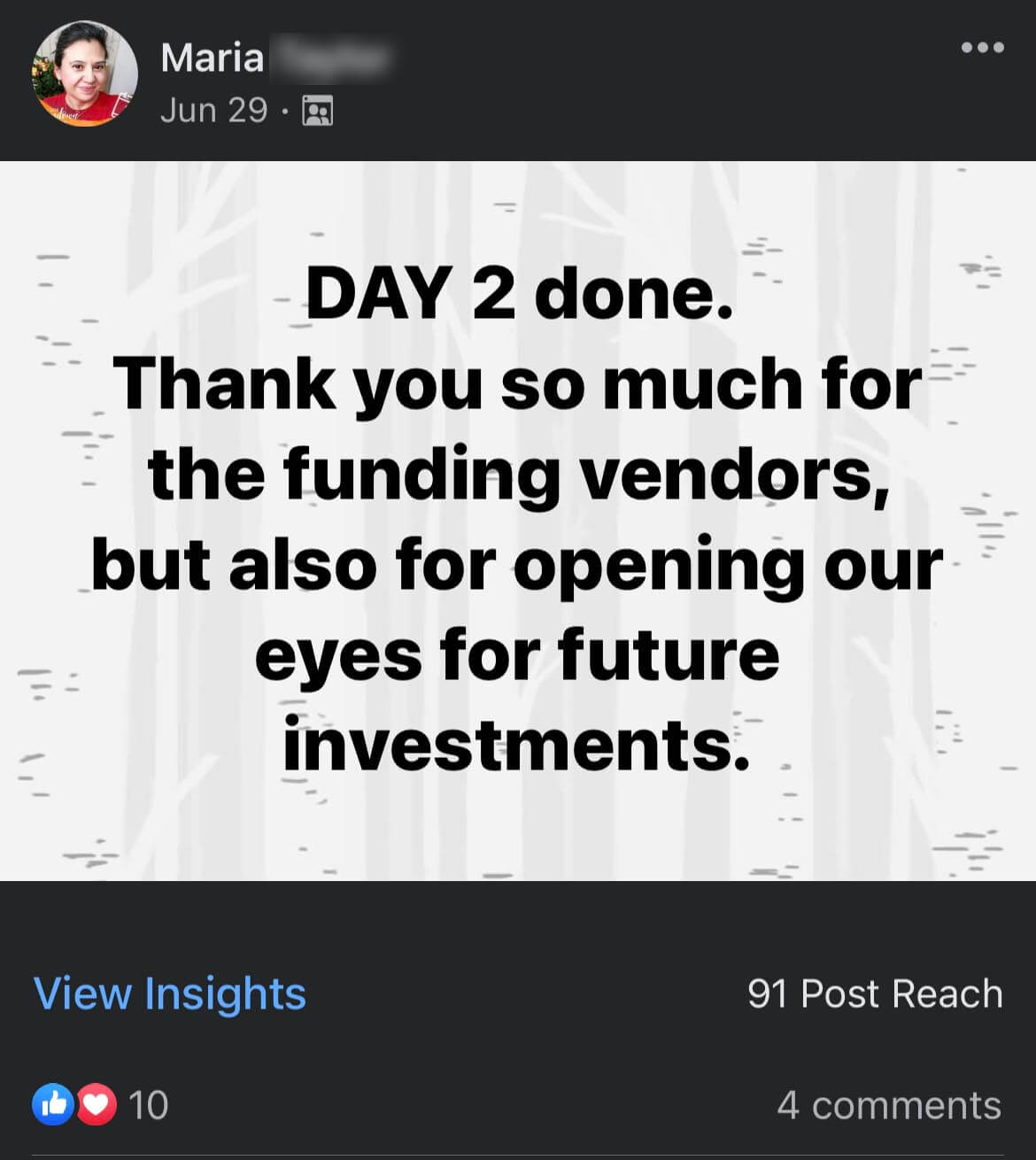The width and height of the screenshot is (1036, 1160).
Task: Tap Maria's name to view profile
Action: [213, 58]
